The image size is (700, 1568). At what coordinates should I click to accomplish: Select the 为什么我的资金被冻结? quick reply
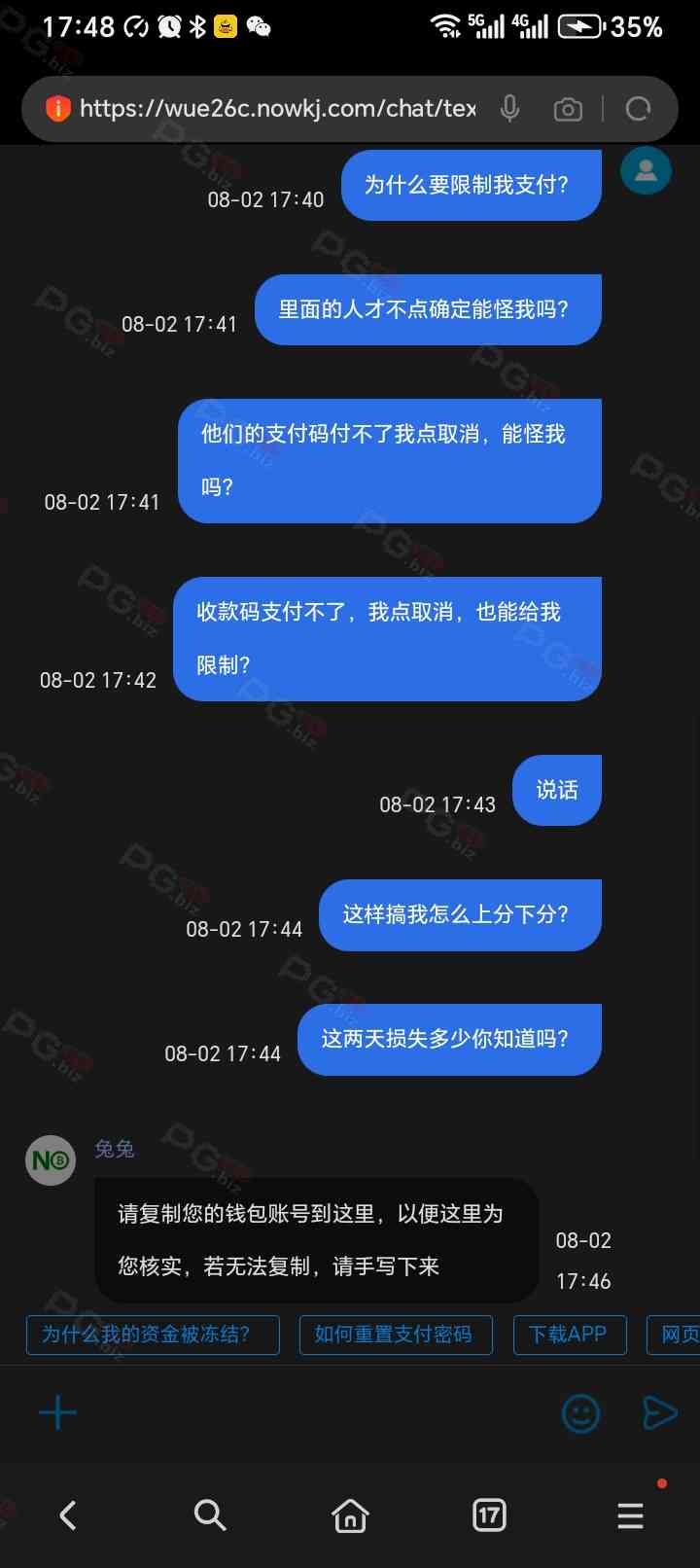tap(153, 1335)
